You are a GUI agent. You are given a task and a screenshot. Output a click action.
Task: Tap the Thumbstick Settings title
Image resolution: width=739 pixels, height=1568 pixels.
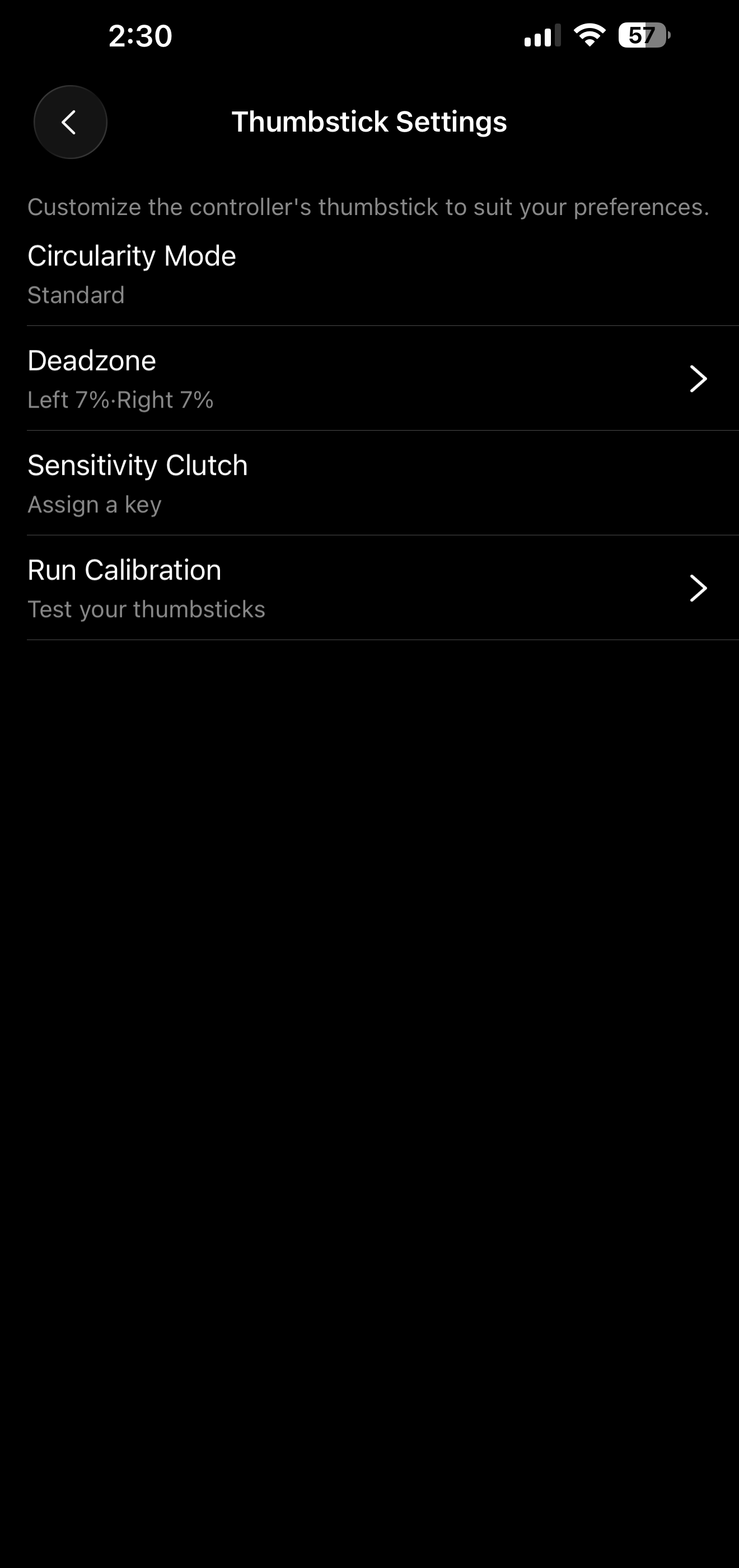point(369,121)
